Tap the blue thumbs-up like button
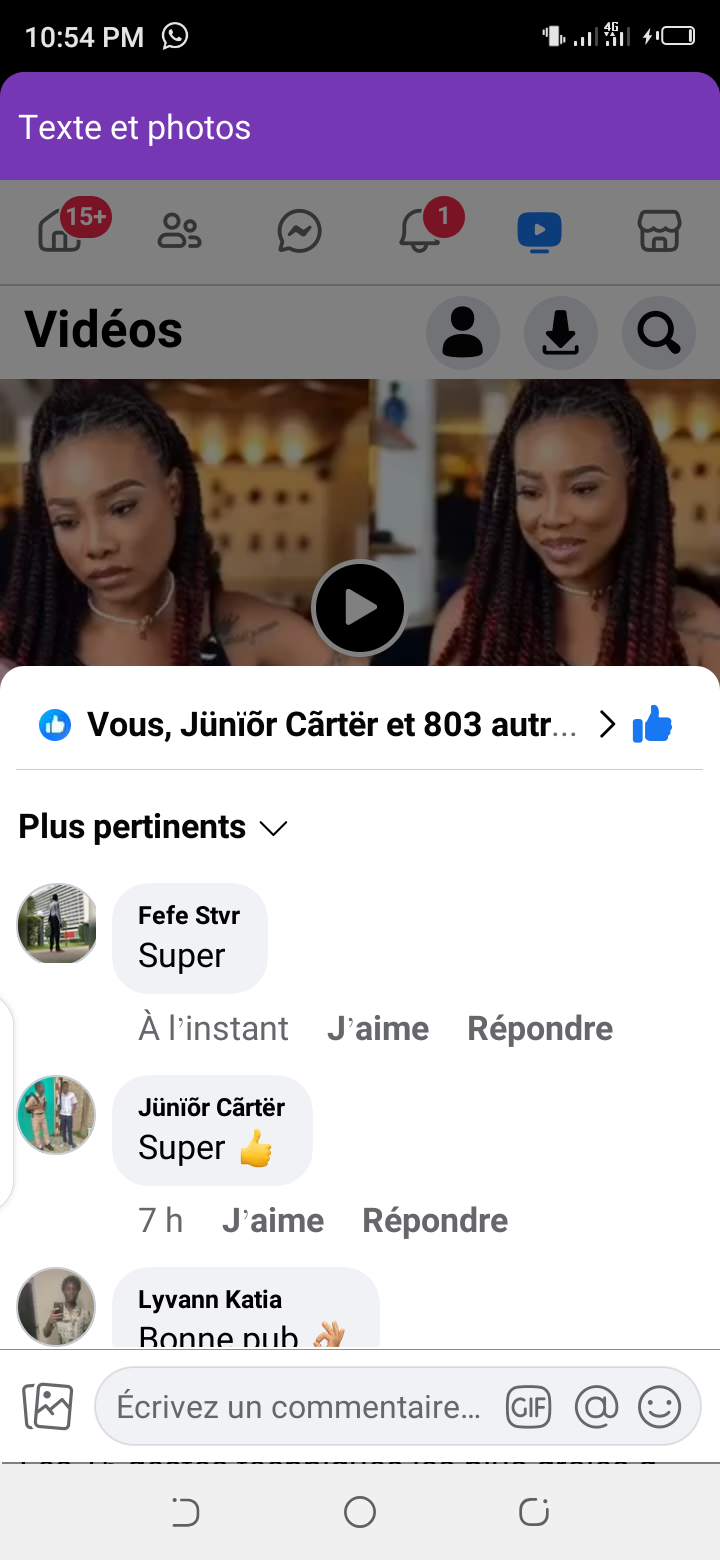 (652, 725)
